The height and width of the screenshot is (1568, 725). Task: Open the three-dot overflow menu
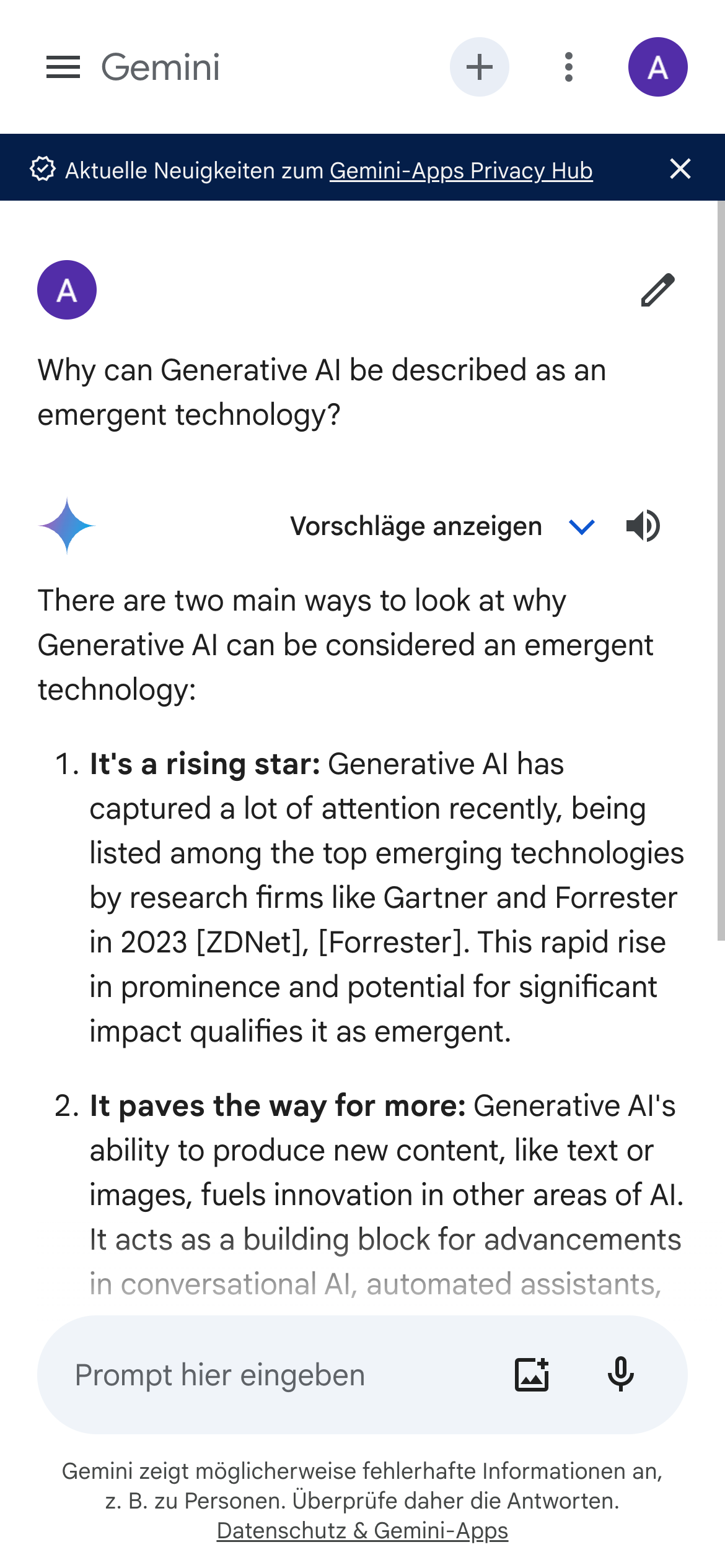coord(568,67)
